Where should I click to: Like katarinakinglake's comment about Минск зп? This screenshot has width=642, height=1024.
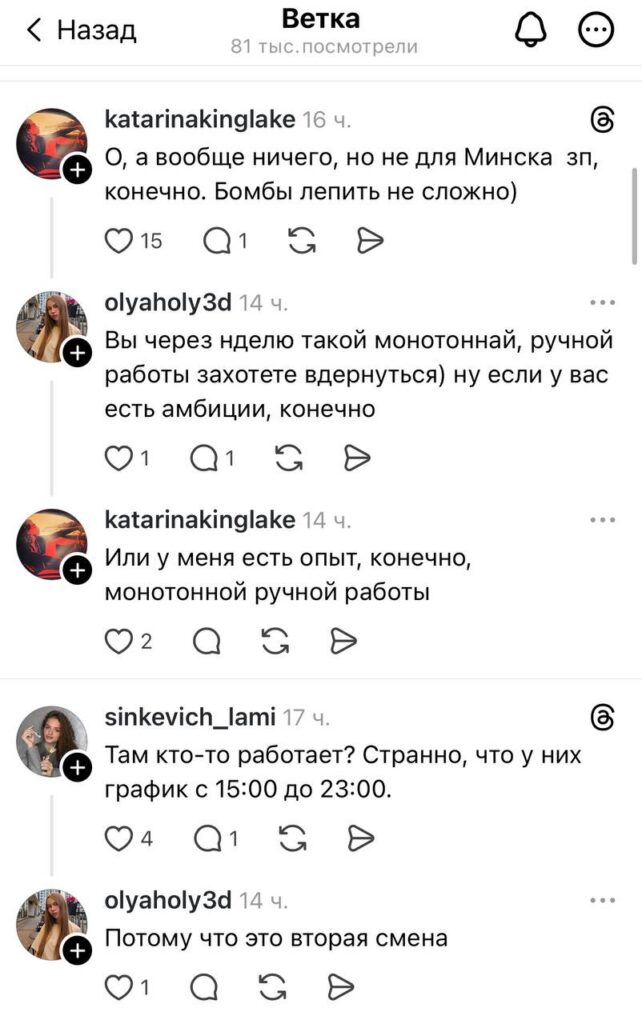[x=119, y=241]
